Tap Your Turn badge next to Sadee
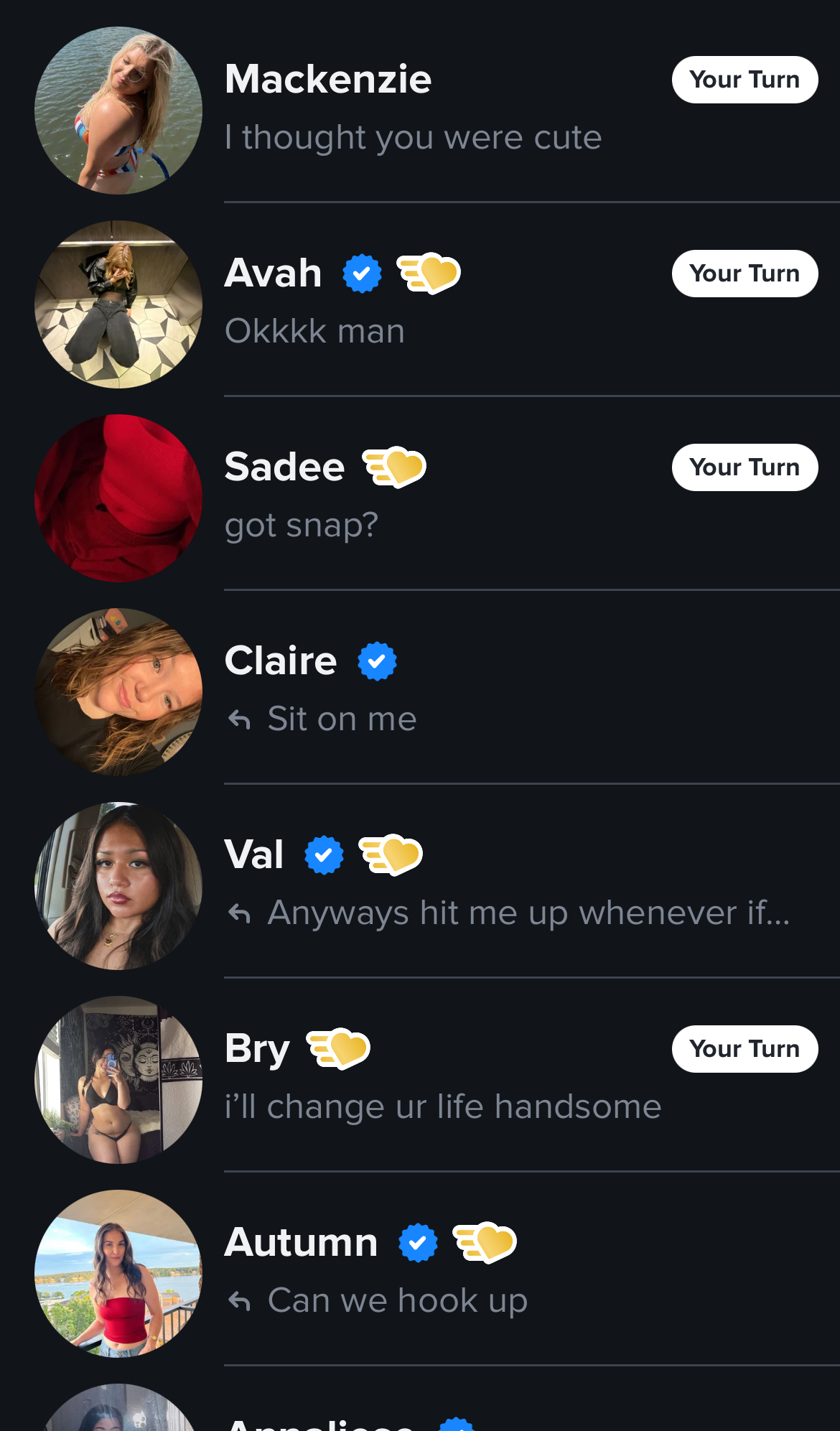The width and height of the screenshot is (840, 1431). (x=745, y=467)
